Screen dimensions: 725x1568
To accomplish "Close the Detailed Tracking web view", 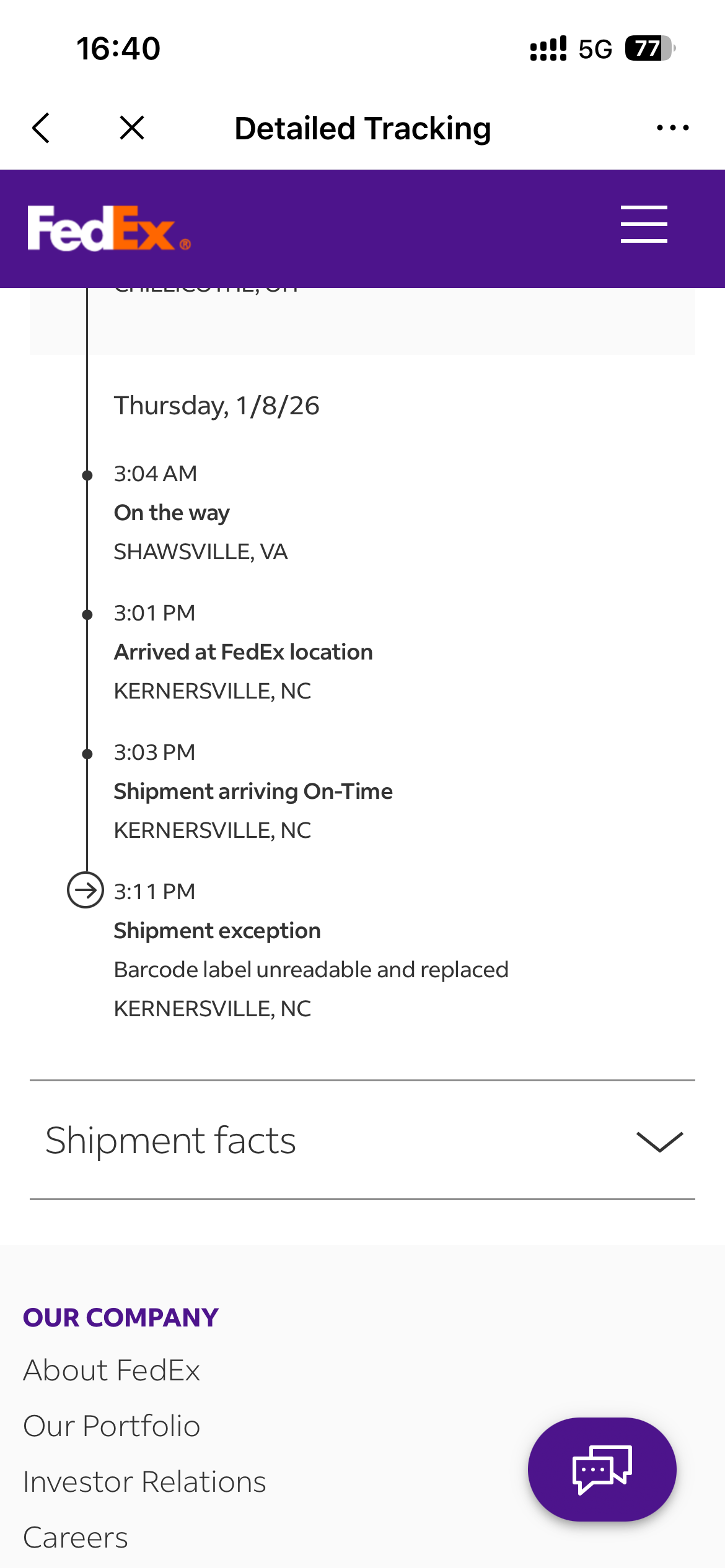I will 132,128.
